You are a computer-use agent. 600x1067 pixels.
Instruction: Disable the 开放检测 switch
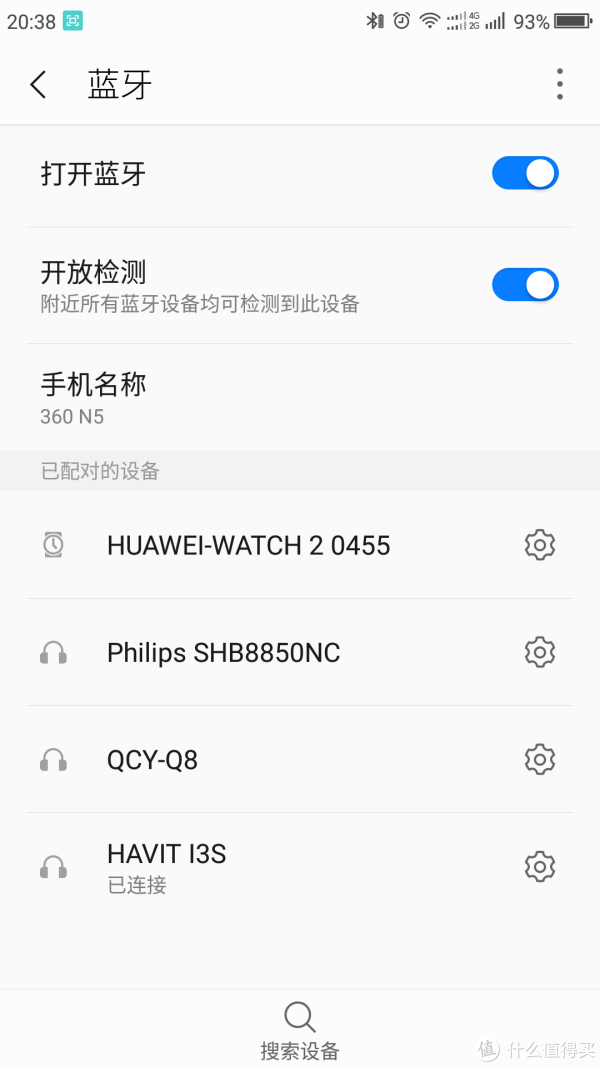click(525, 284)
